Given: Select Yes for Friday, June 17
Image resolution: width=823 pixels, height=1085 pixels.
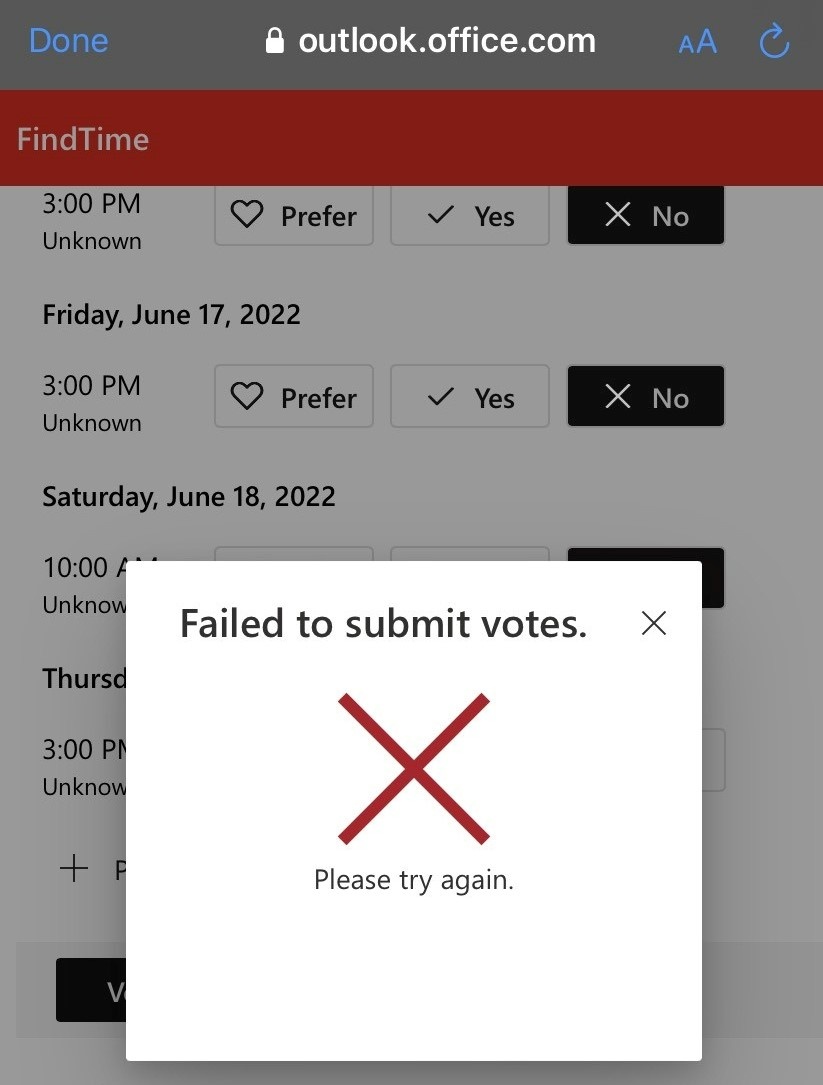Looking at the screenshot, I should pos(469,397).
